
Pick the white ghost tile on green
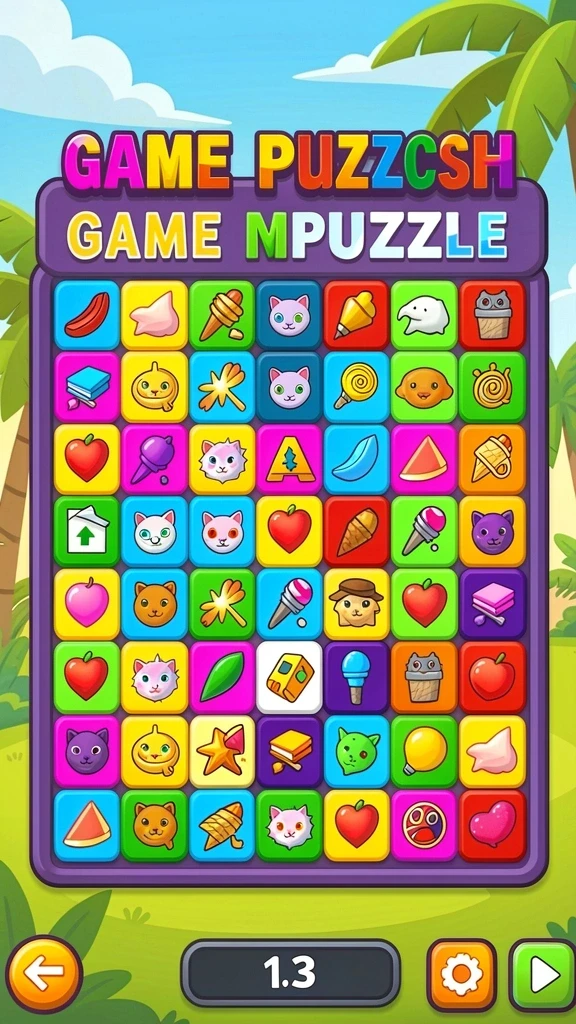click(424, 315)
